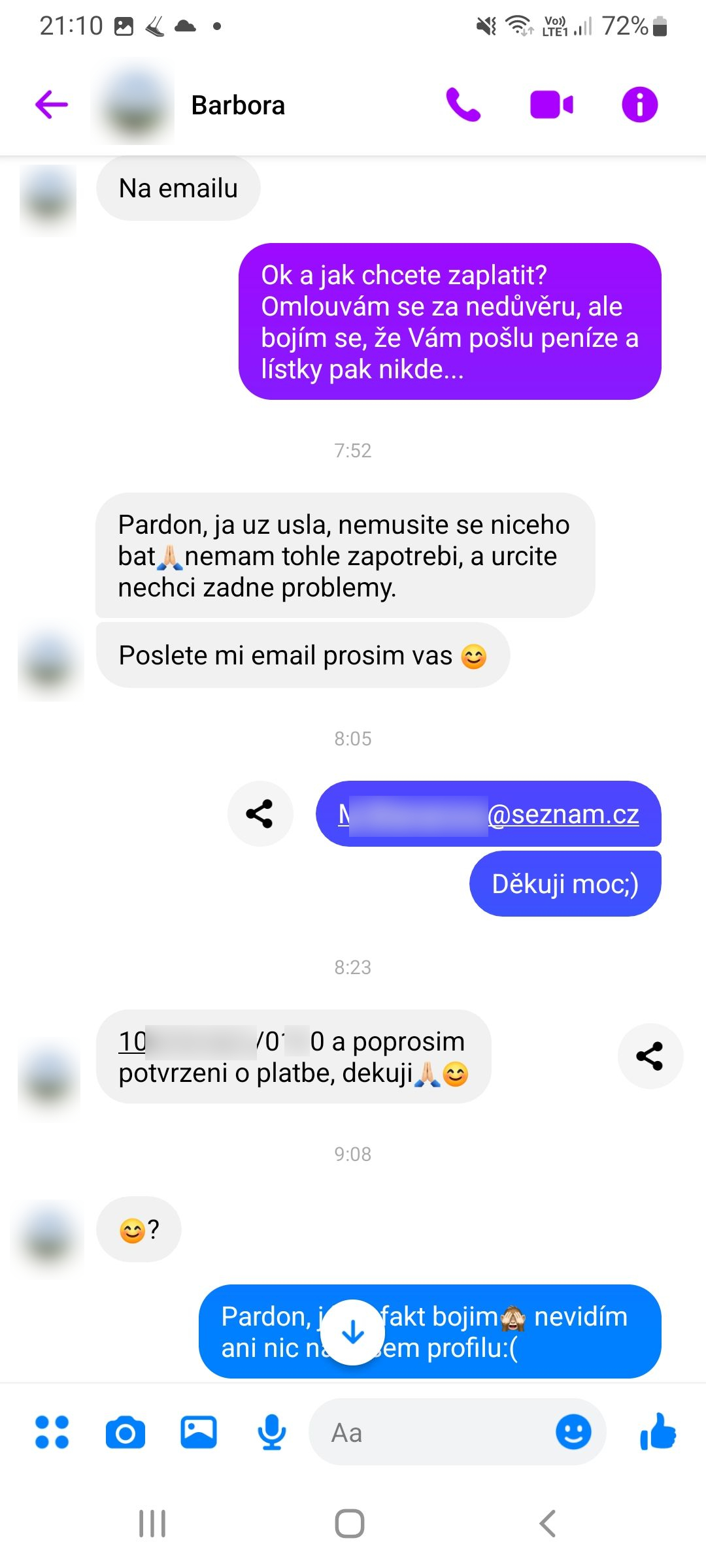
Task: Open more options with four dots
Action: coord(52,1432)
